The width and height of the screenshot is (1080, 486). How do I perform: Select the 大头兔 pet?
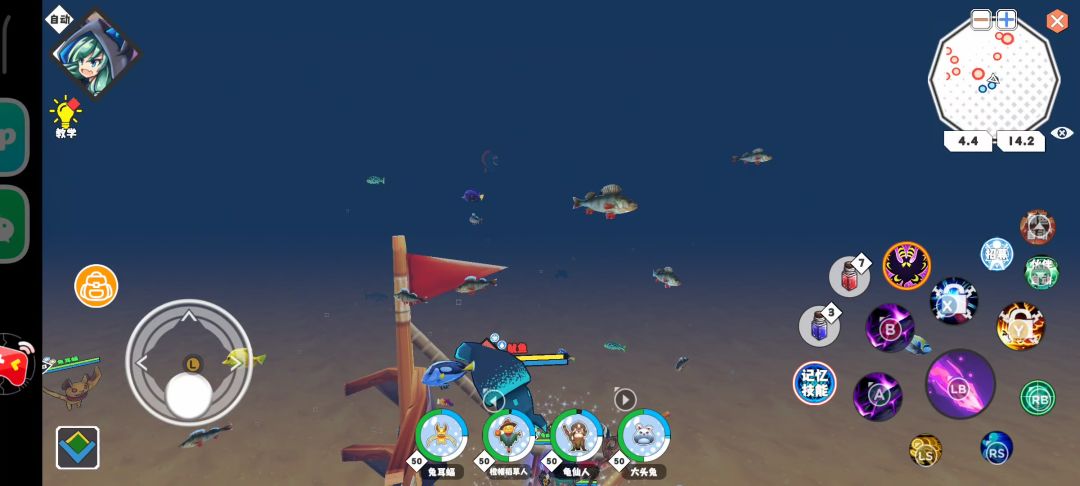pyautogui.click(x=643, y=437)
